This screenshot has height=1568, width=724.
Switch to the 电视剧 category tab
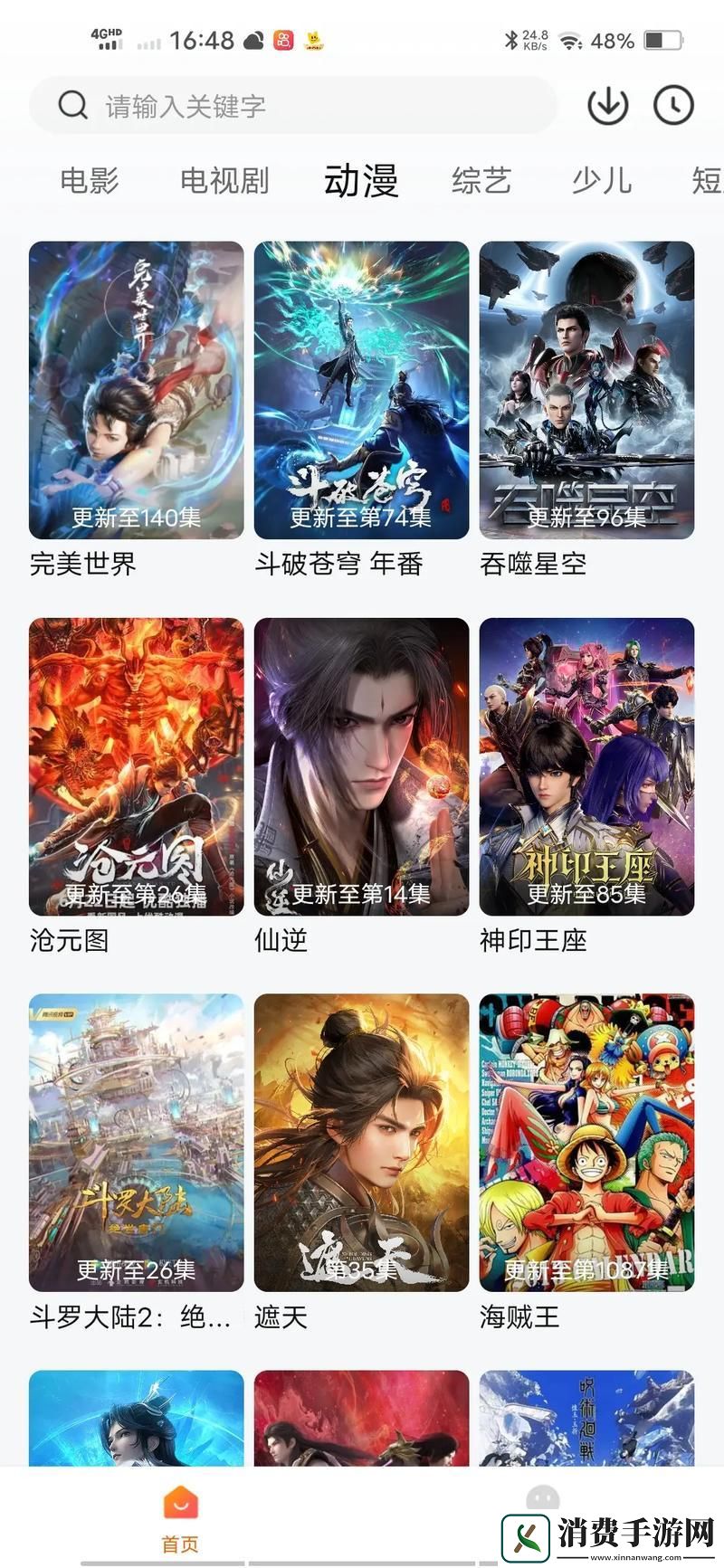click(x=225, y=181)
